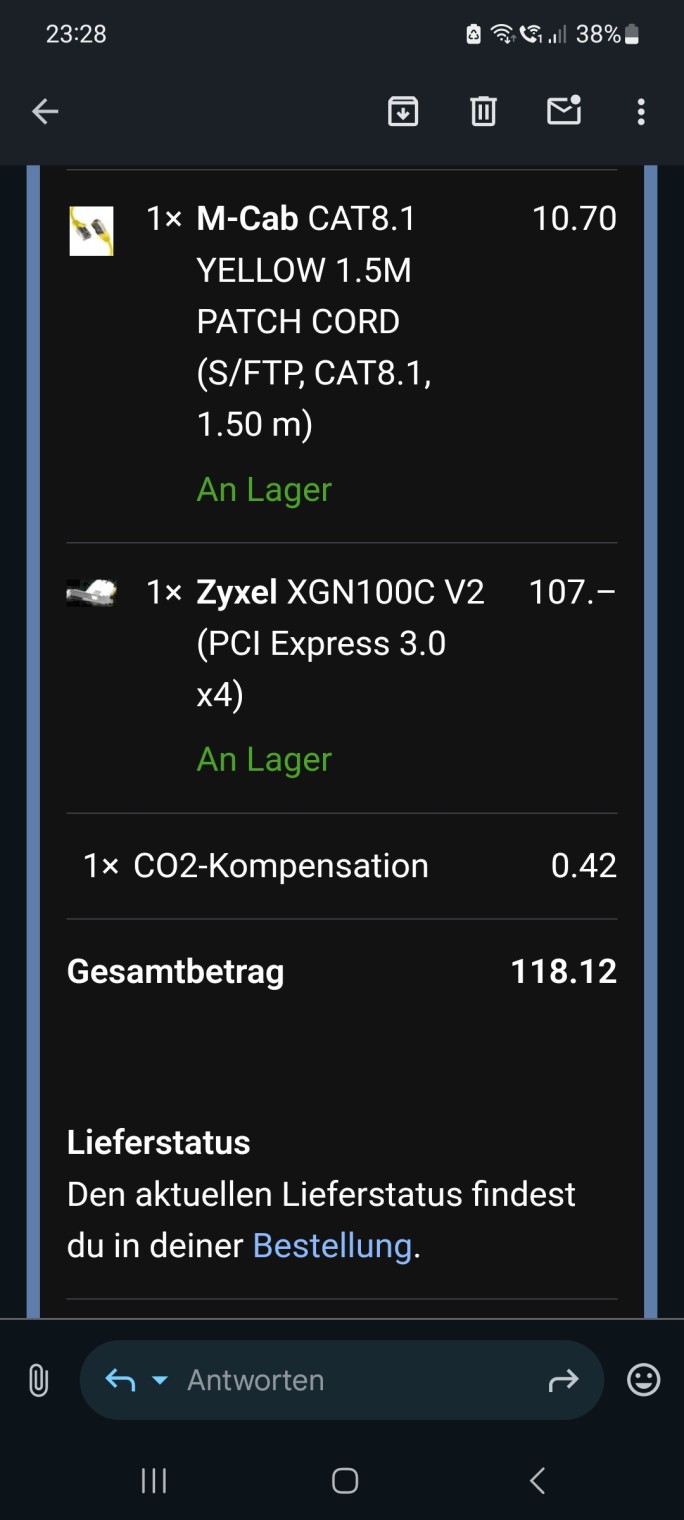Open the three-dot overflow menu
The height and width of the screenshot is (1520, 684).
(x=641, y=112)
